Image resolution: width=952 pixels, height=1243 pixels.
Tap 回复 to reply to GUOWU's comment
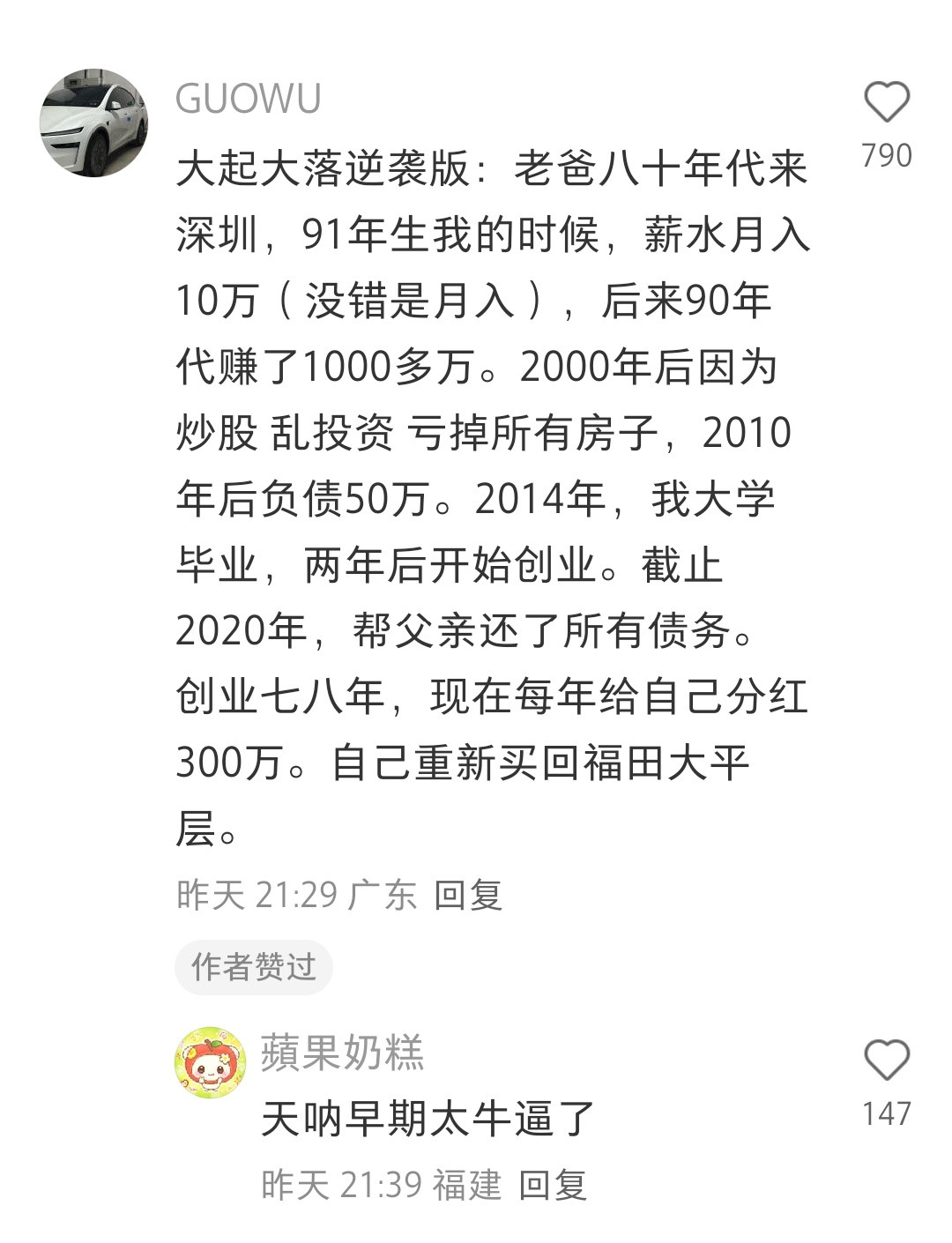(467, 896)
